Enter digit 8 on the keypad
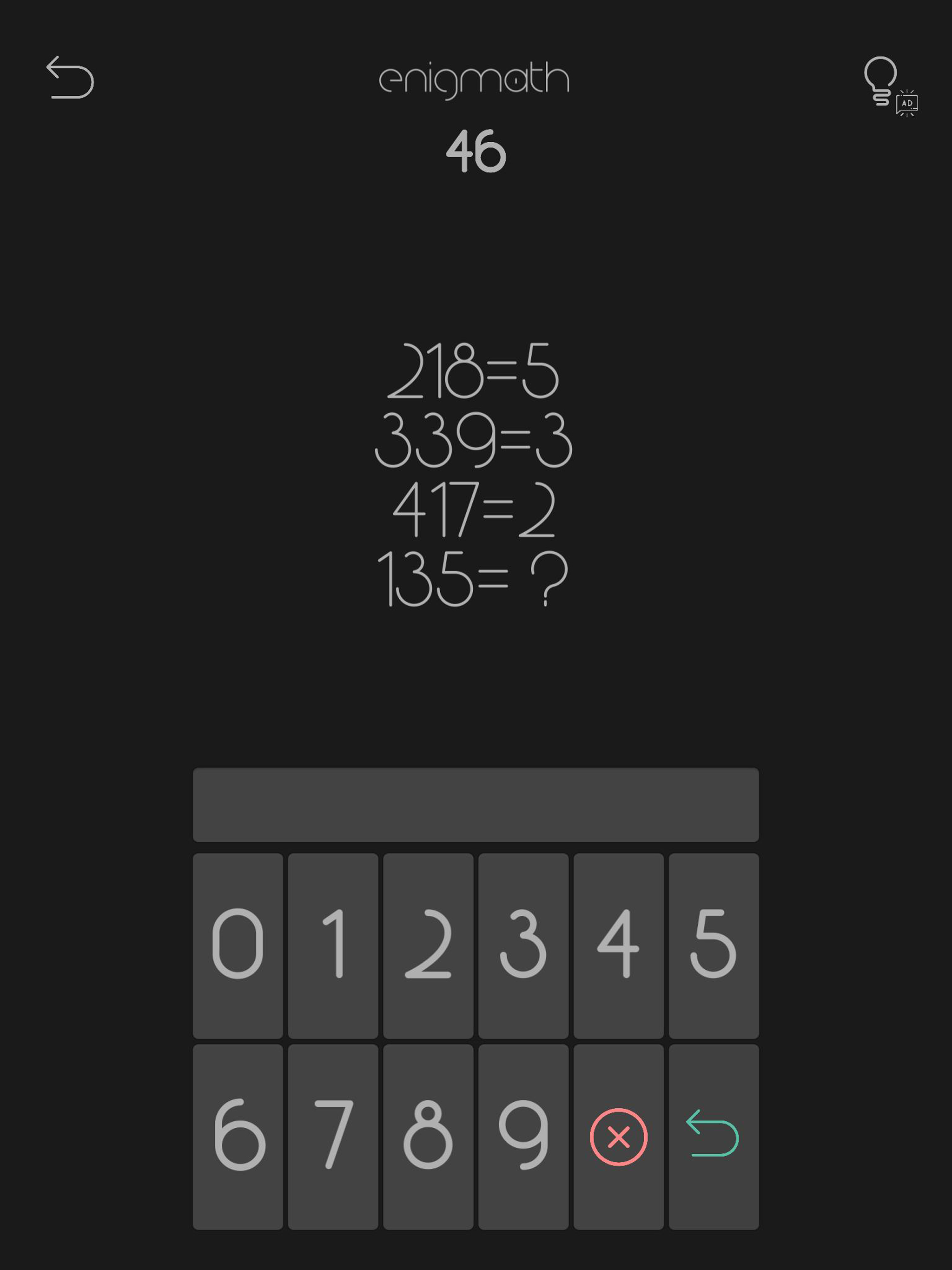Viewport: 952px width, 1270px height. coord(428,1136)
